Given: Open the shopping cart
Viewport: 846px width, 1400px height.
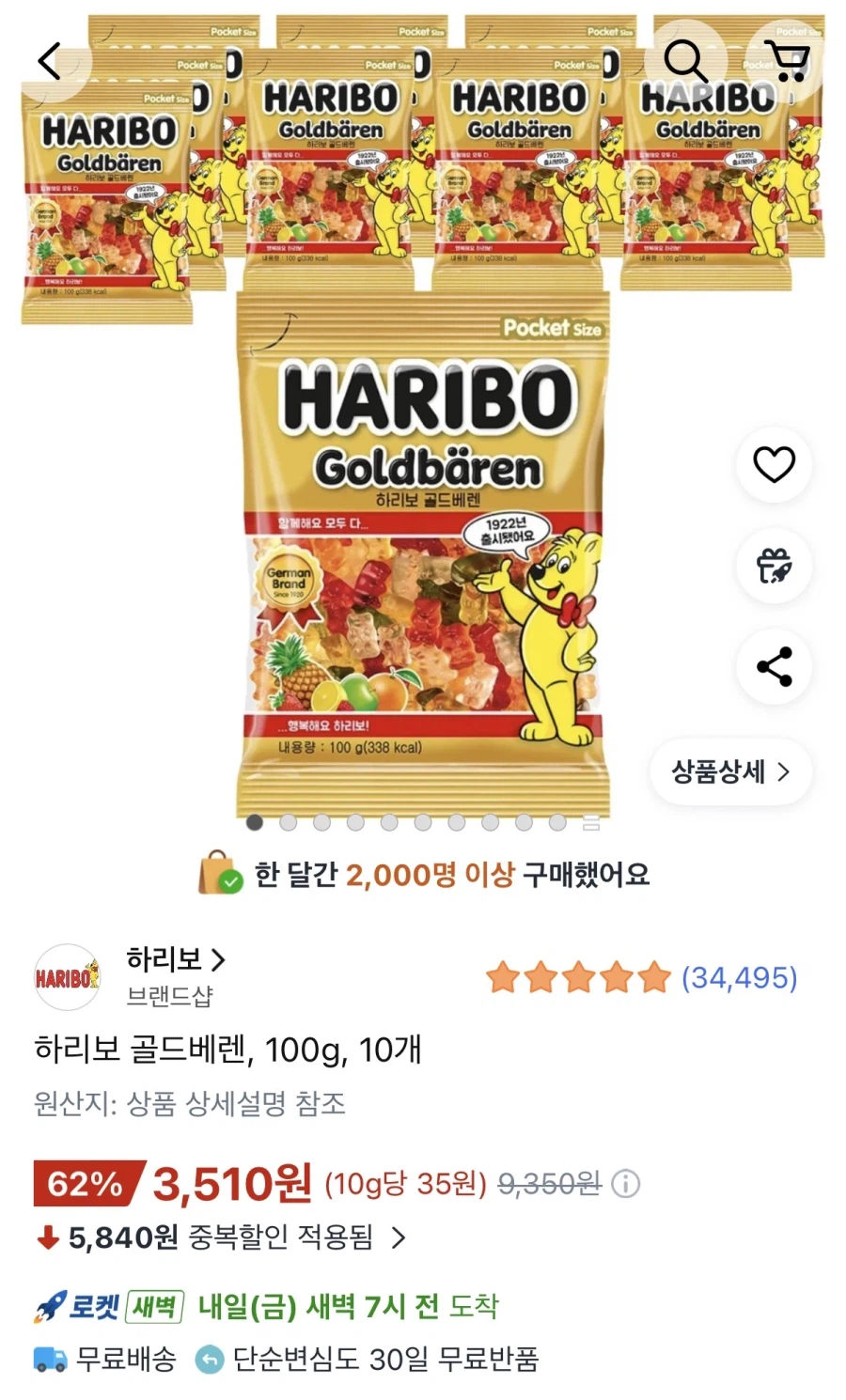Looking at the screenshot, I should (787, 62).
